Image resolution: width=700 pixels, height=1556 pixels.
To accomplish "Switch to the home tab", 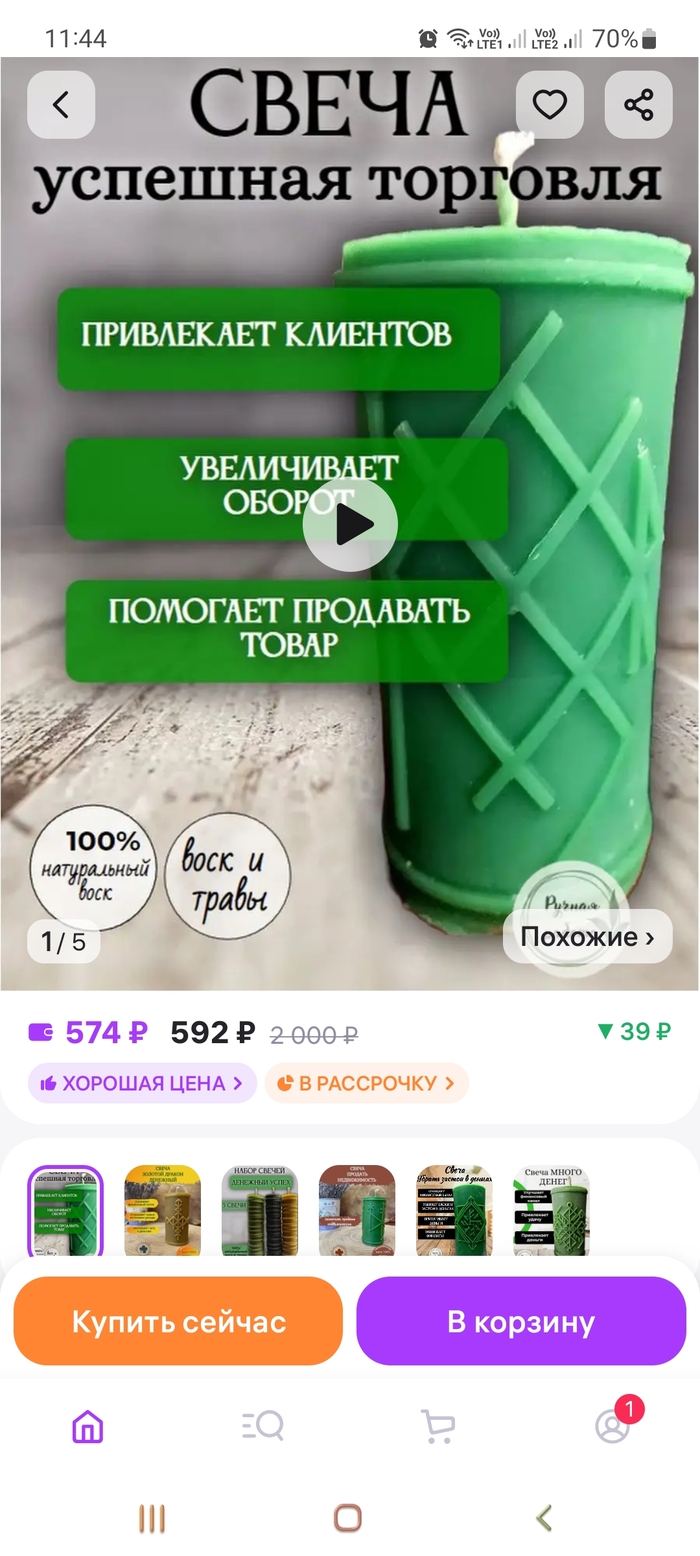I will tap(88, 1426).
